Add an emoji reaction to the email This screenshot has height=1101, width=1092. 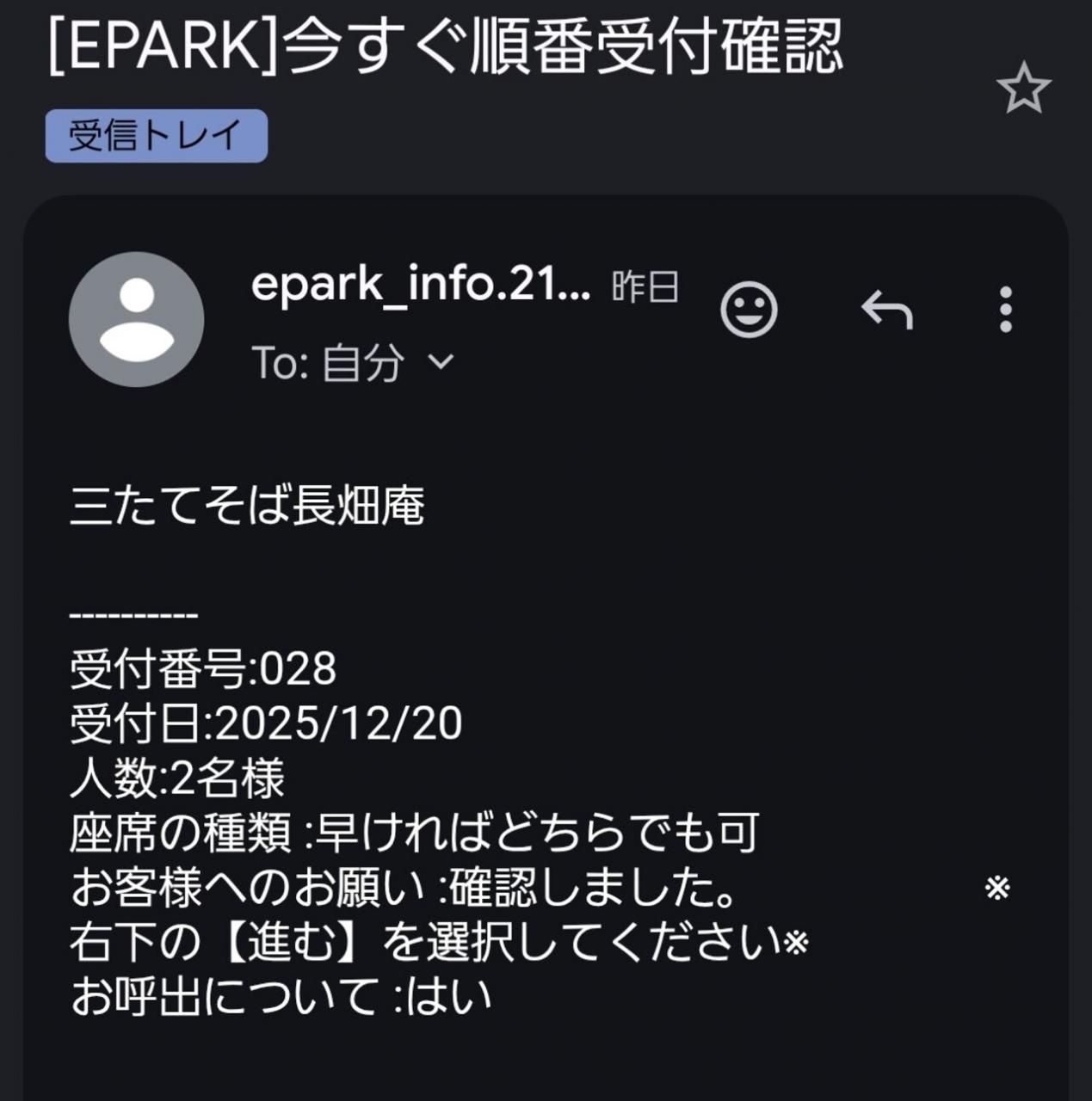click(749, 310)
